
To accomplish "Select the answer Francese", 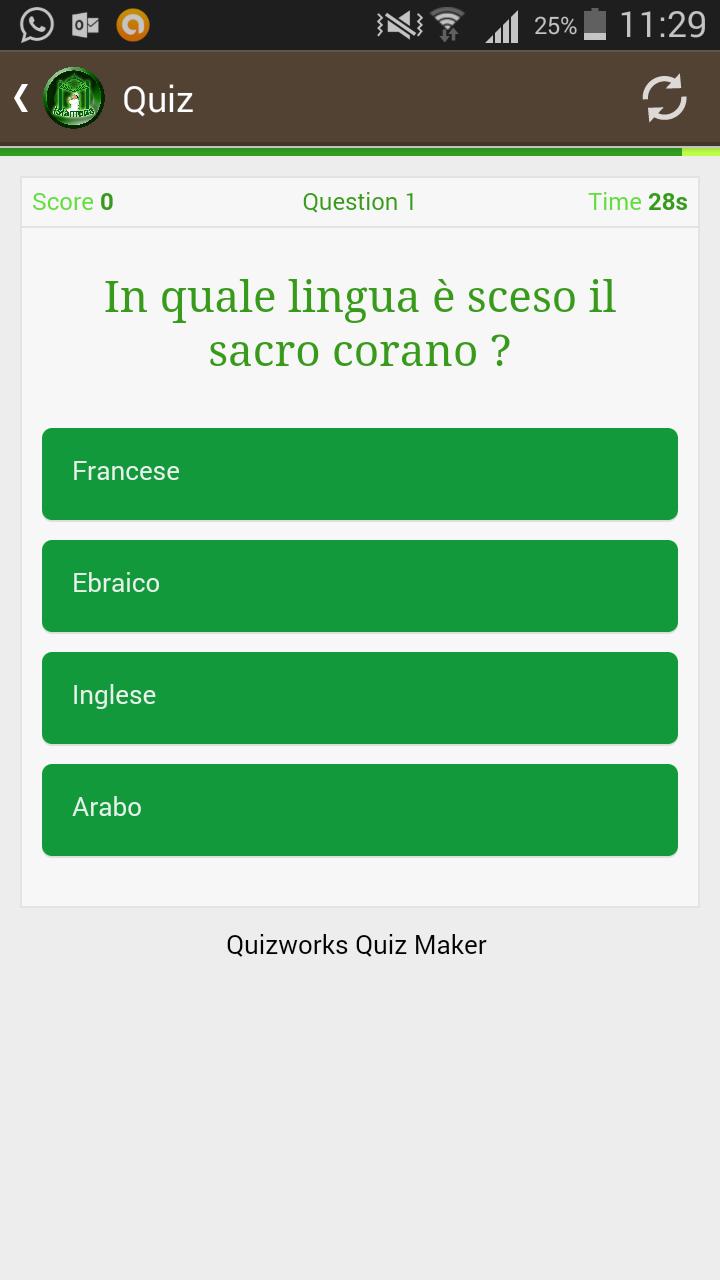I will (x=360, y=473).
